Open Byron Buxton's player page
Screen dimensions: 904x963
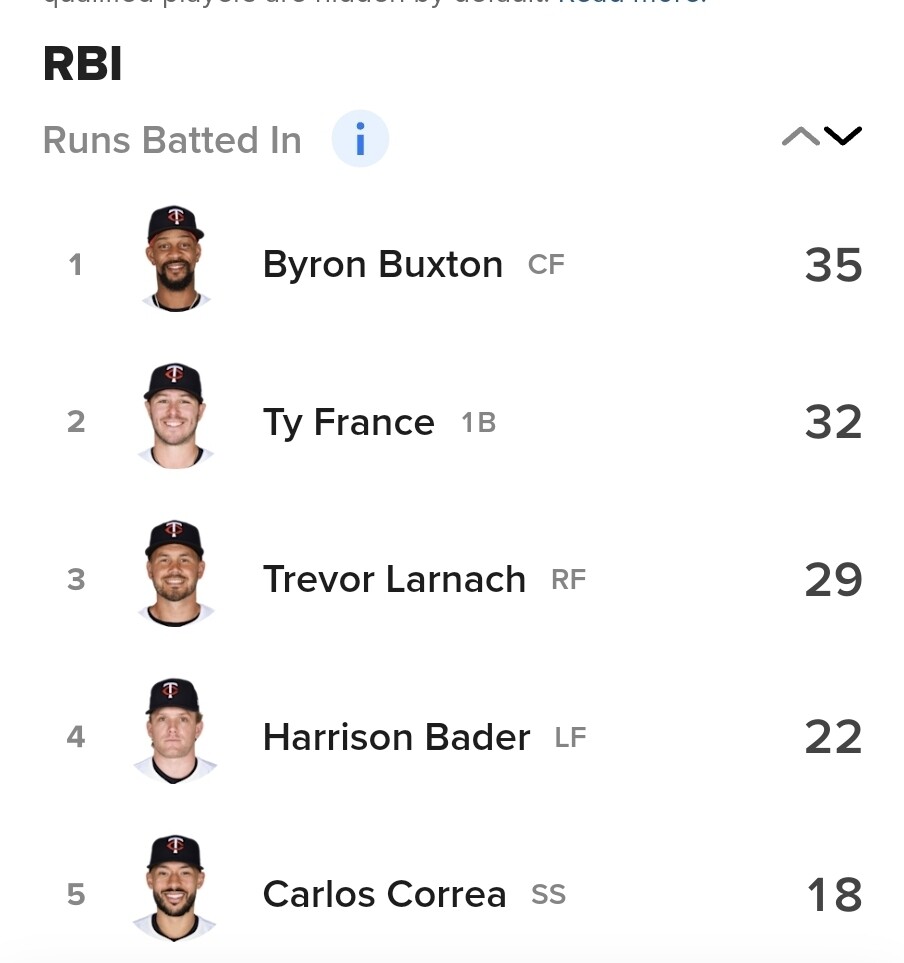[x=383, y=265]
